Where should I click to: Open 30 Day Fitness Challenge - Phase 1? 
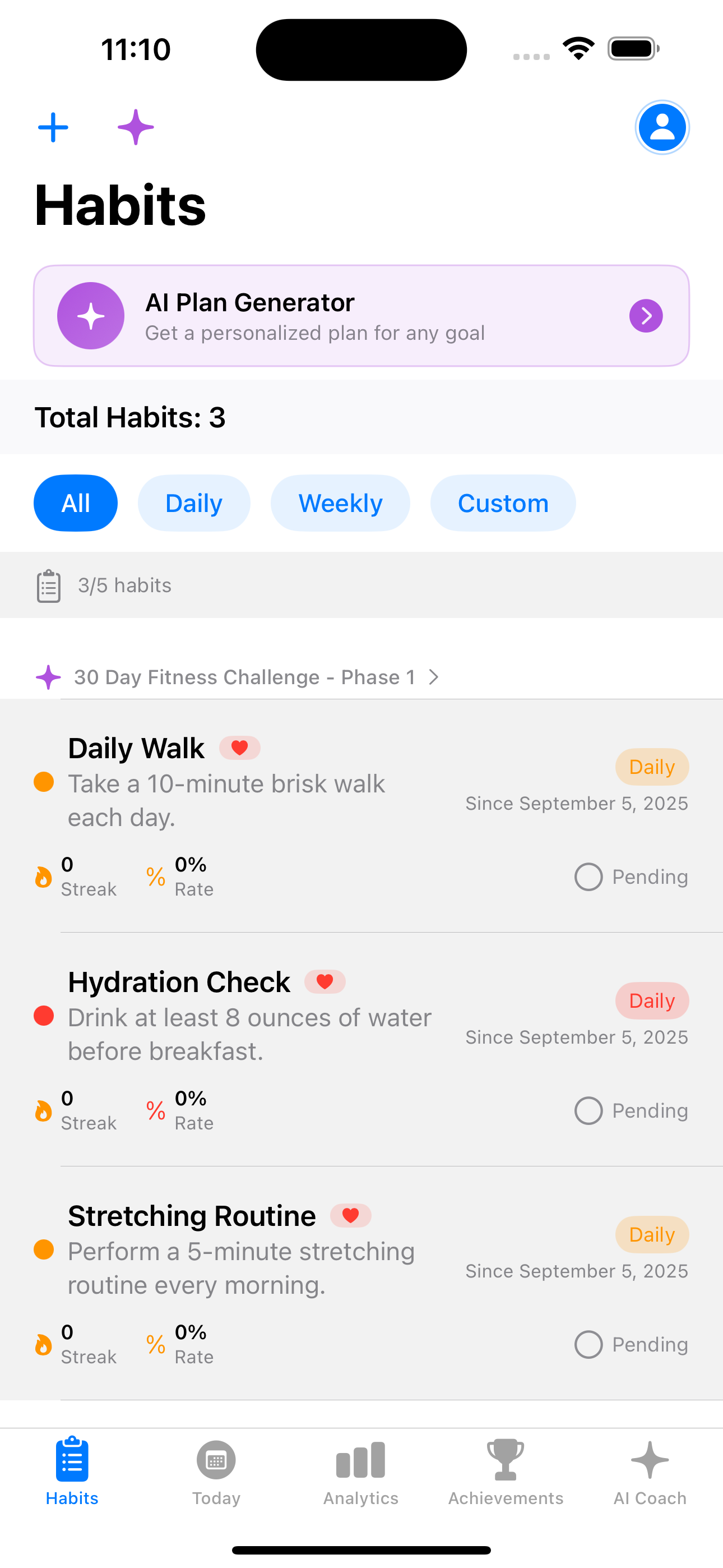click(245, 677)
